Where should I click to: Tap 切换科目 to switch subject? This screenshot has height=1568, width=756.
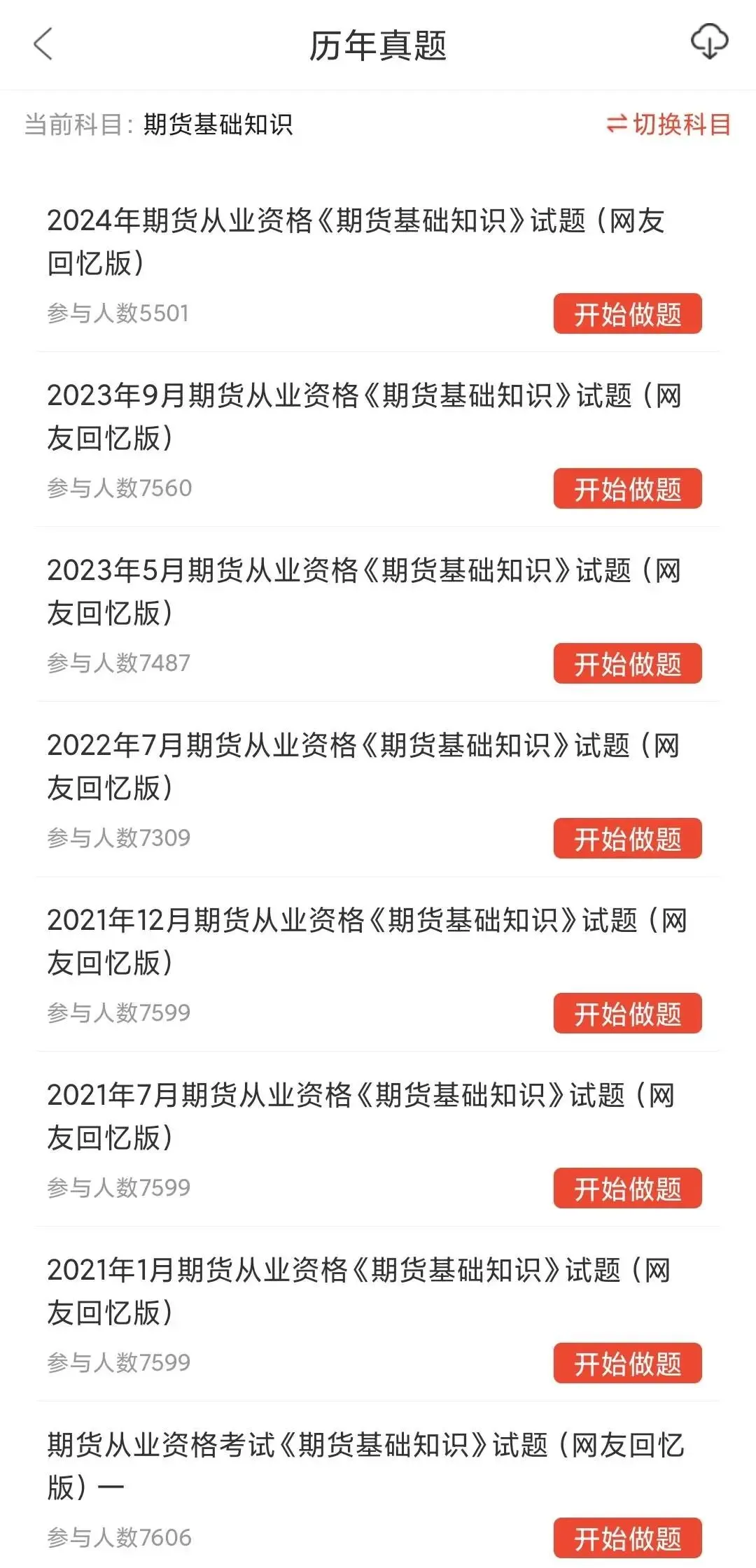click(668, 125)
